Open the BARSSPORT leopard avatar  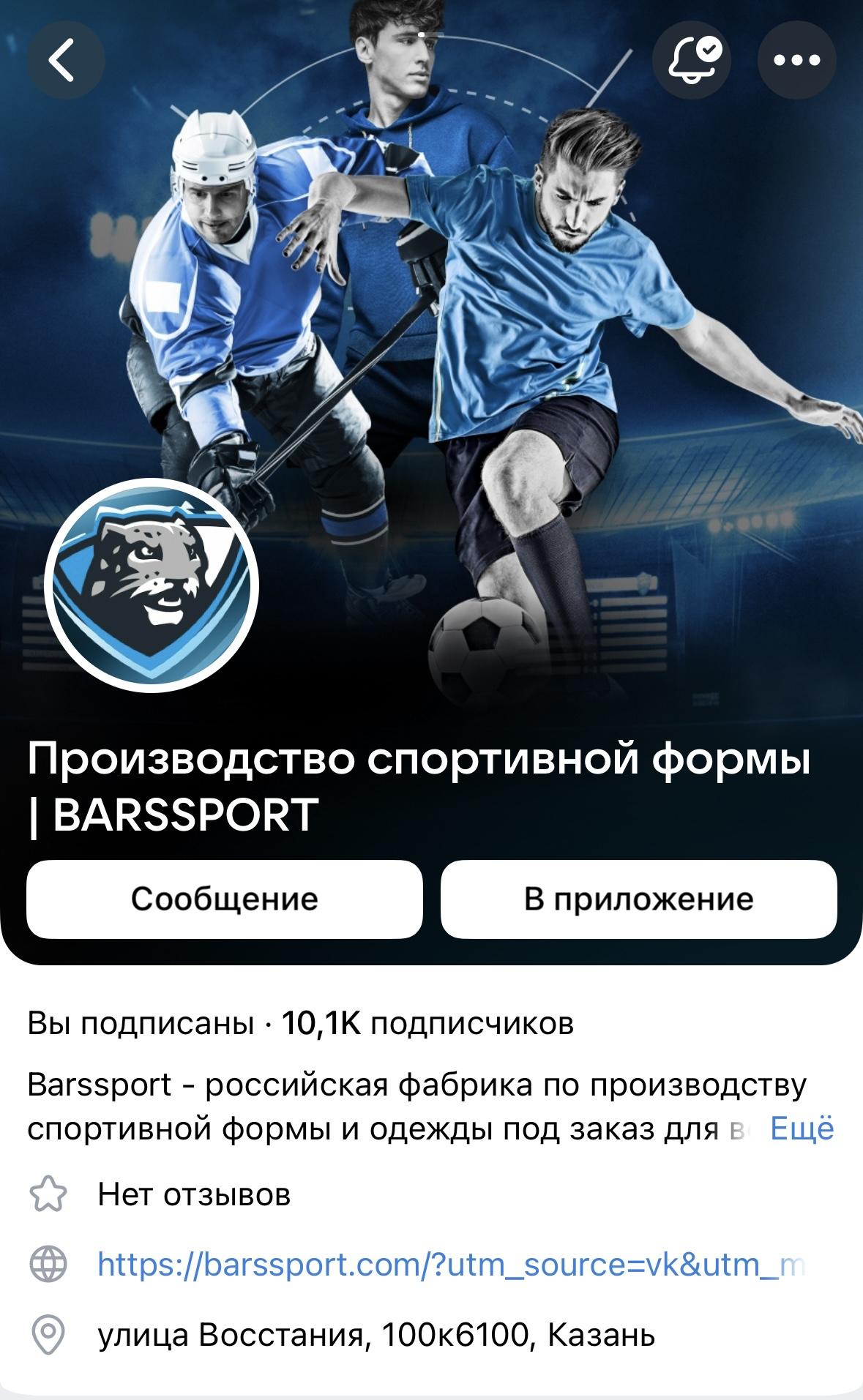pos(152,585)
